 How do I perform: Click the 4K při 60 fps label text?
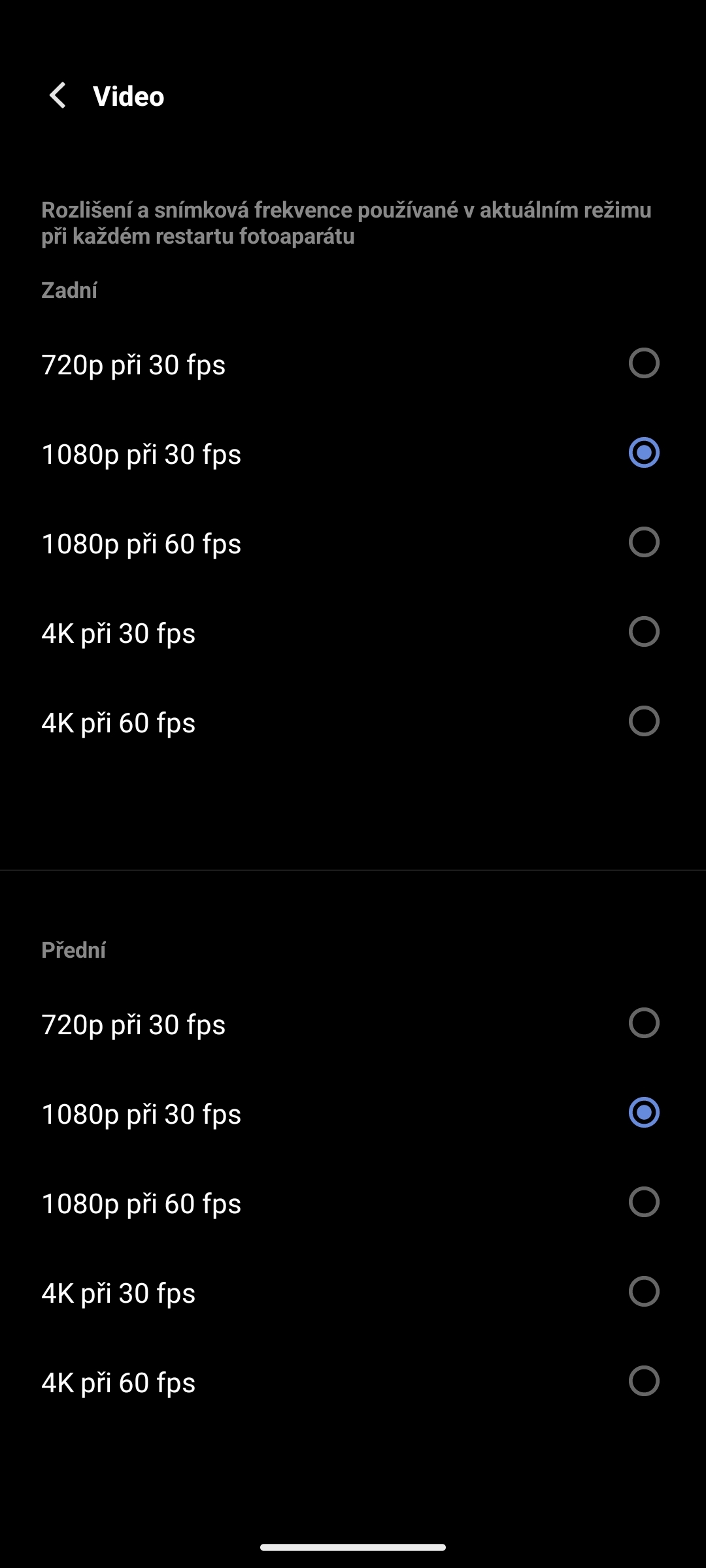tap(118, 722)
